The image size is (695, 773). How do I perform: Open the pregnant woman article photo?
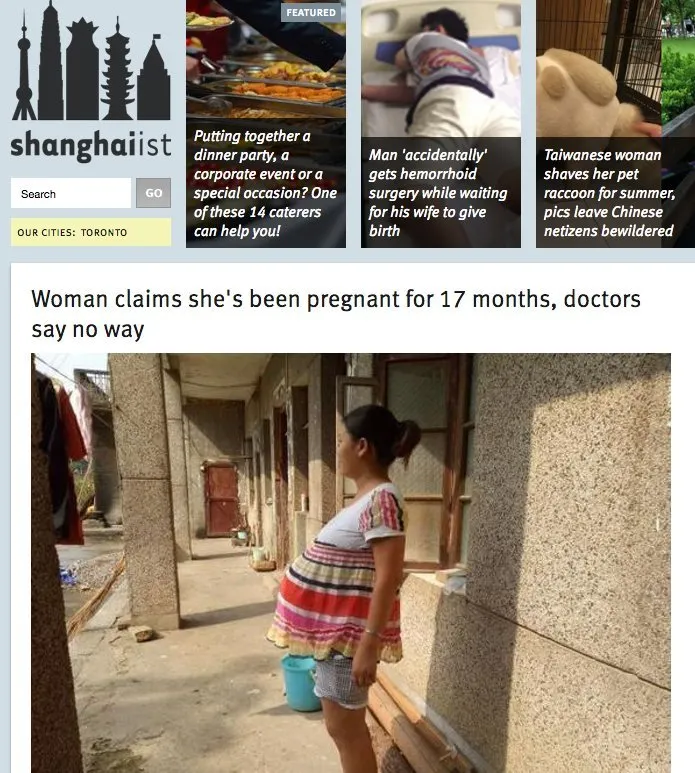pos(350,562)
